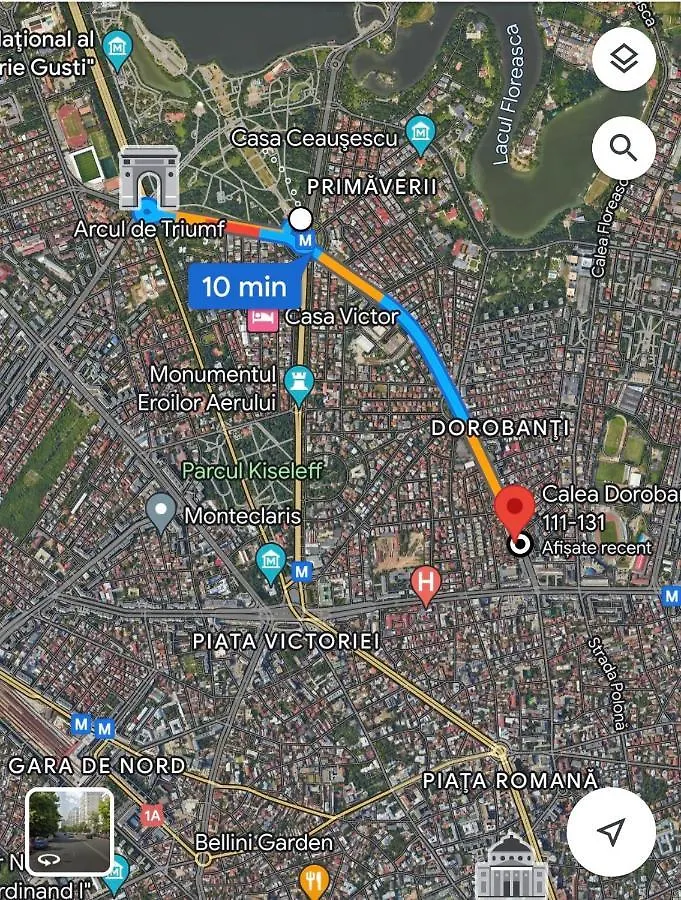Select the Arcul de Triumf landmark
Image resolution: width=681 pixels, height=900 pixels.
tap(149, 179)
